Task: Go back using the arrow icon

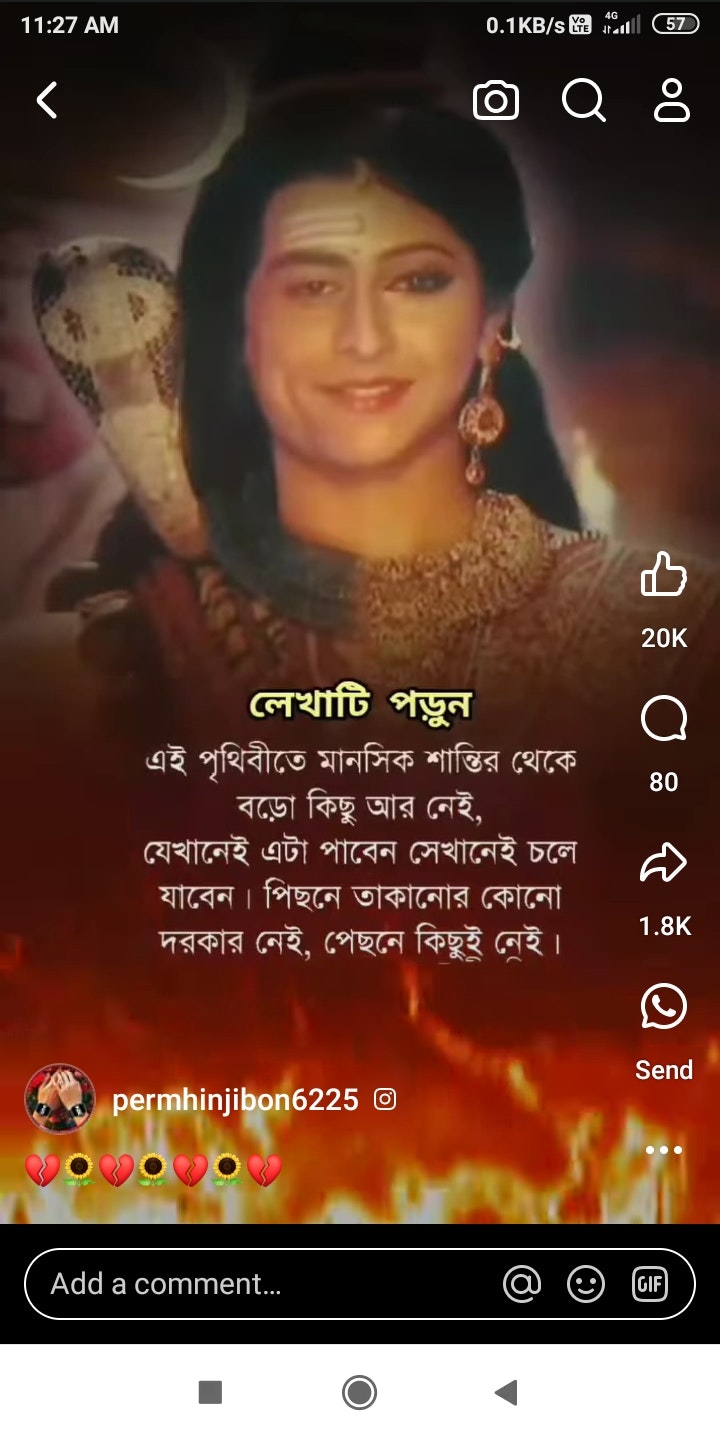Action: 45,100
